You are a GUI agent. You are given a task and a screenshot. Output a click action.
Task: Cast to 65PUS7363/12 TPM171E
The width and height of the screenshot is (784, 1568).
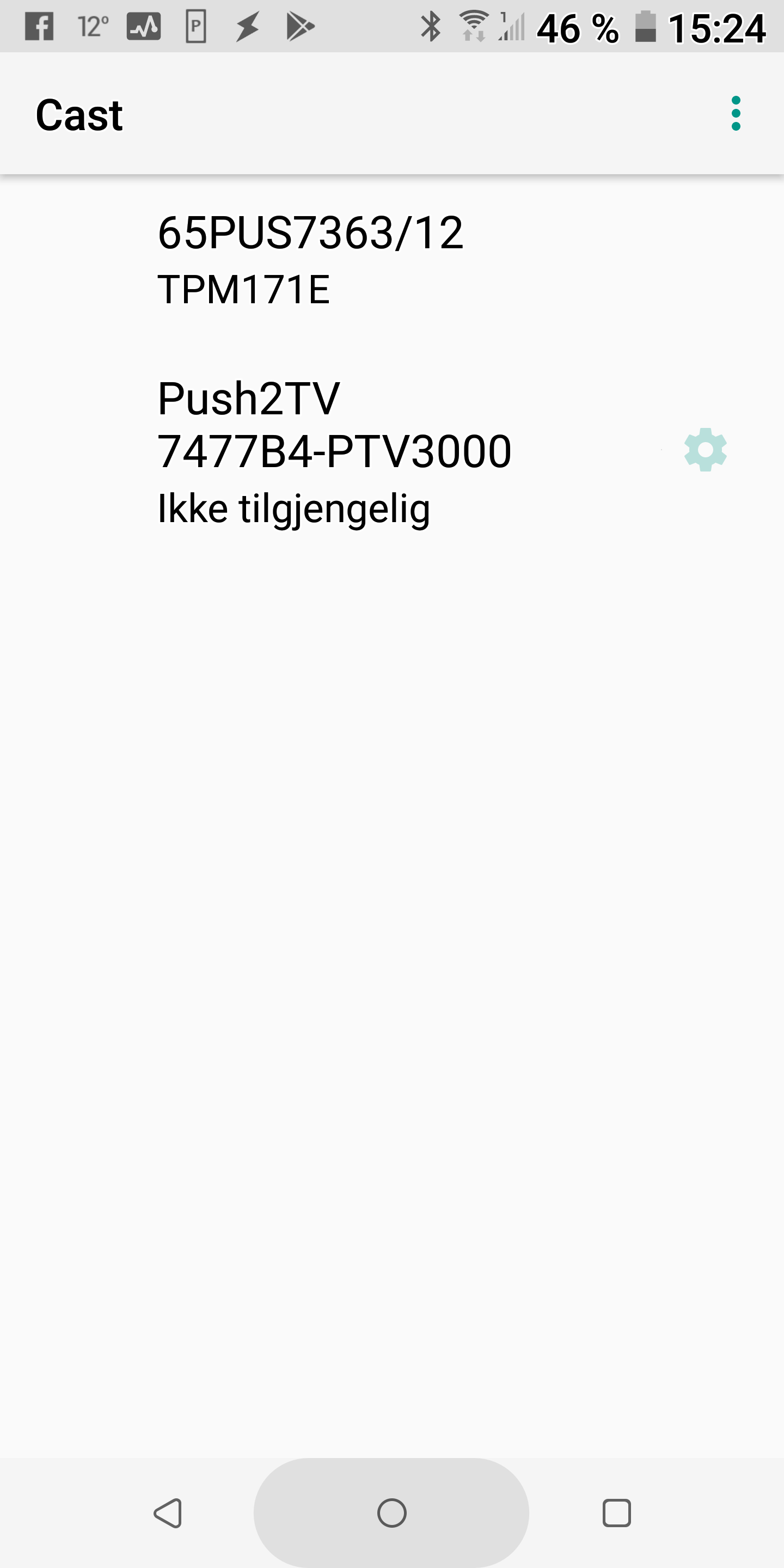[x=310, y=260]
